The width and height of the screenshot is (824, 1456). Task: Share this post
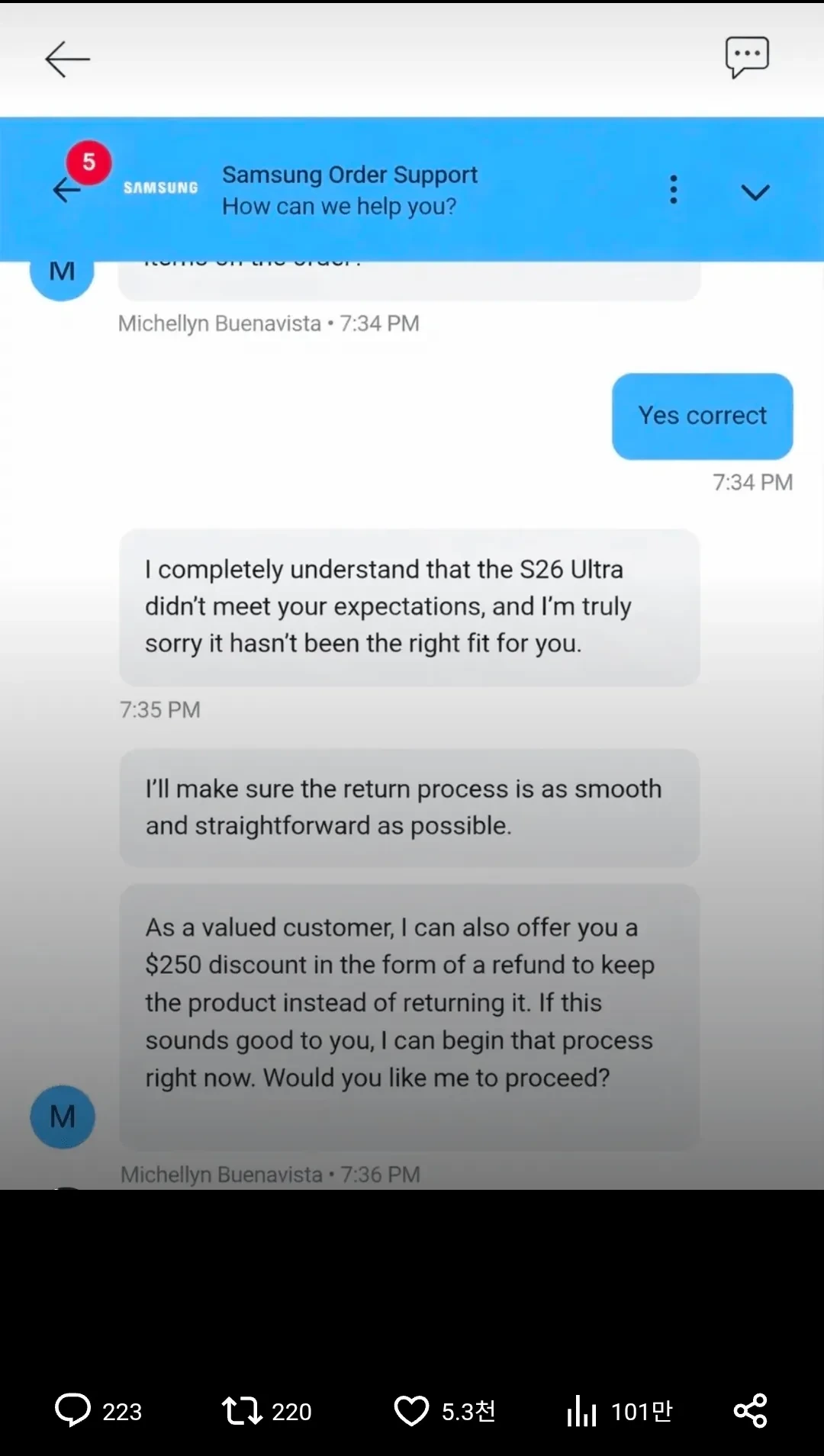(750, 1410)
